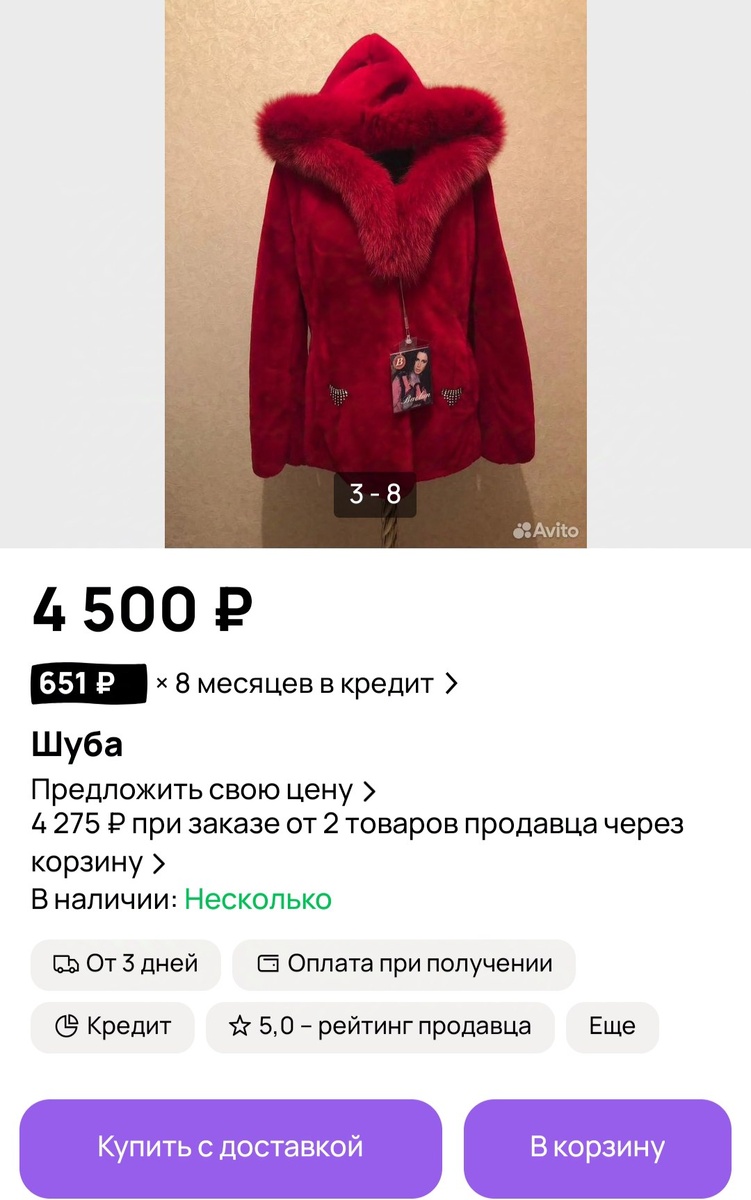Open the 'Еще' options chip

point(612,1027)
